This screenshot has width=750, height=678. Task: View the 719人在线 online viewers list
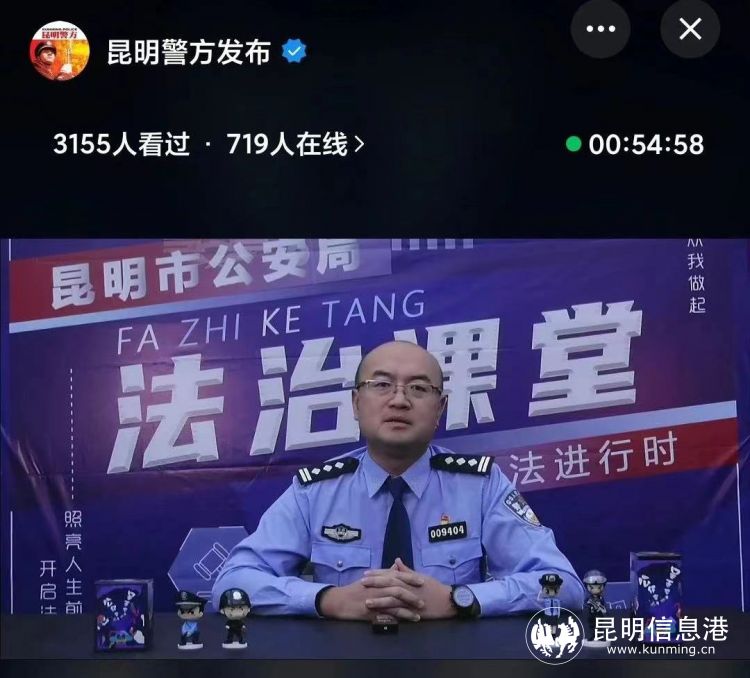click(295, 144)
